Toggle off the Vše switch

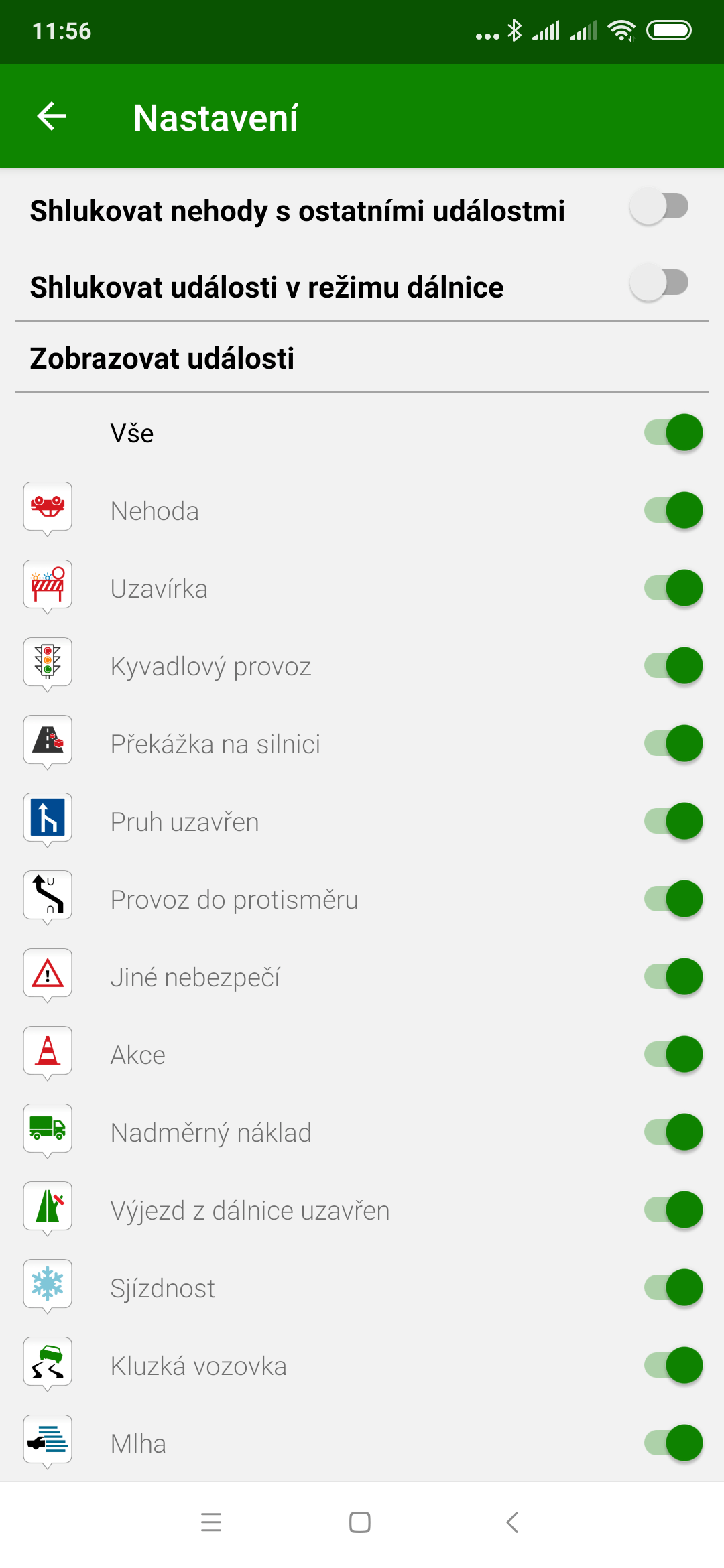point(673,432)
